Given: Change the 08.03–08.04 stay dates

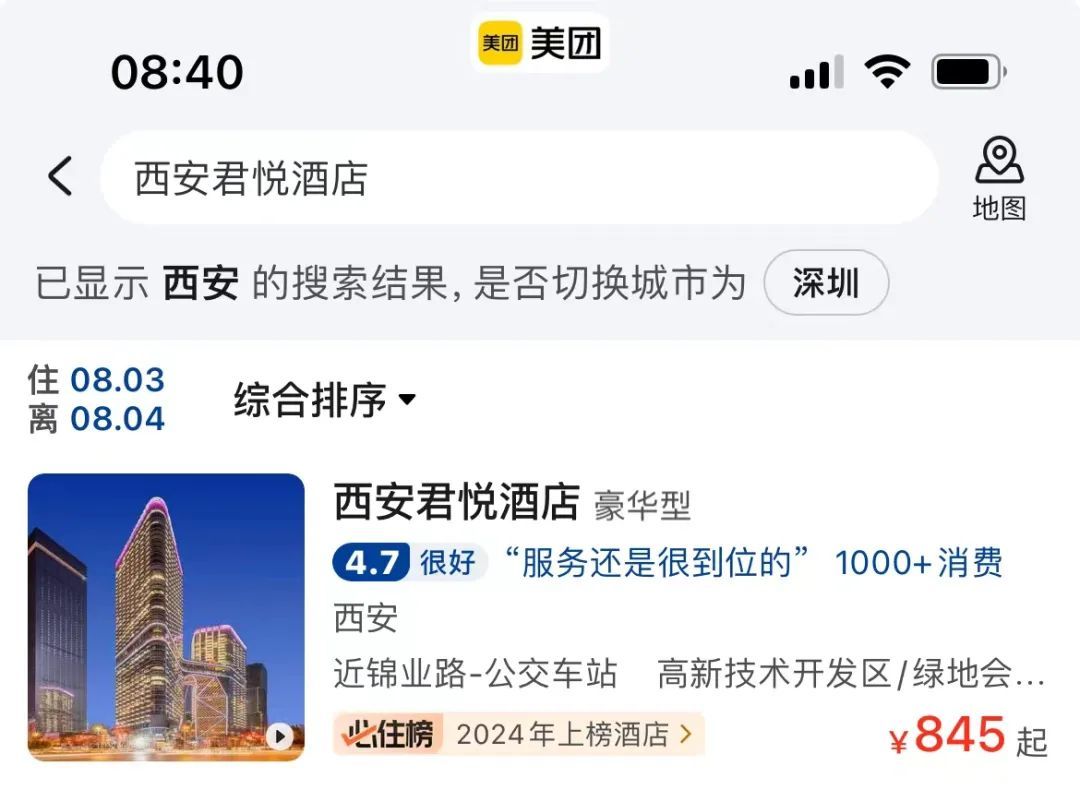Looking at the screenshot, I should click(x=98, y=399).
